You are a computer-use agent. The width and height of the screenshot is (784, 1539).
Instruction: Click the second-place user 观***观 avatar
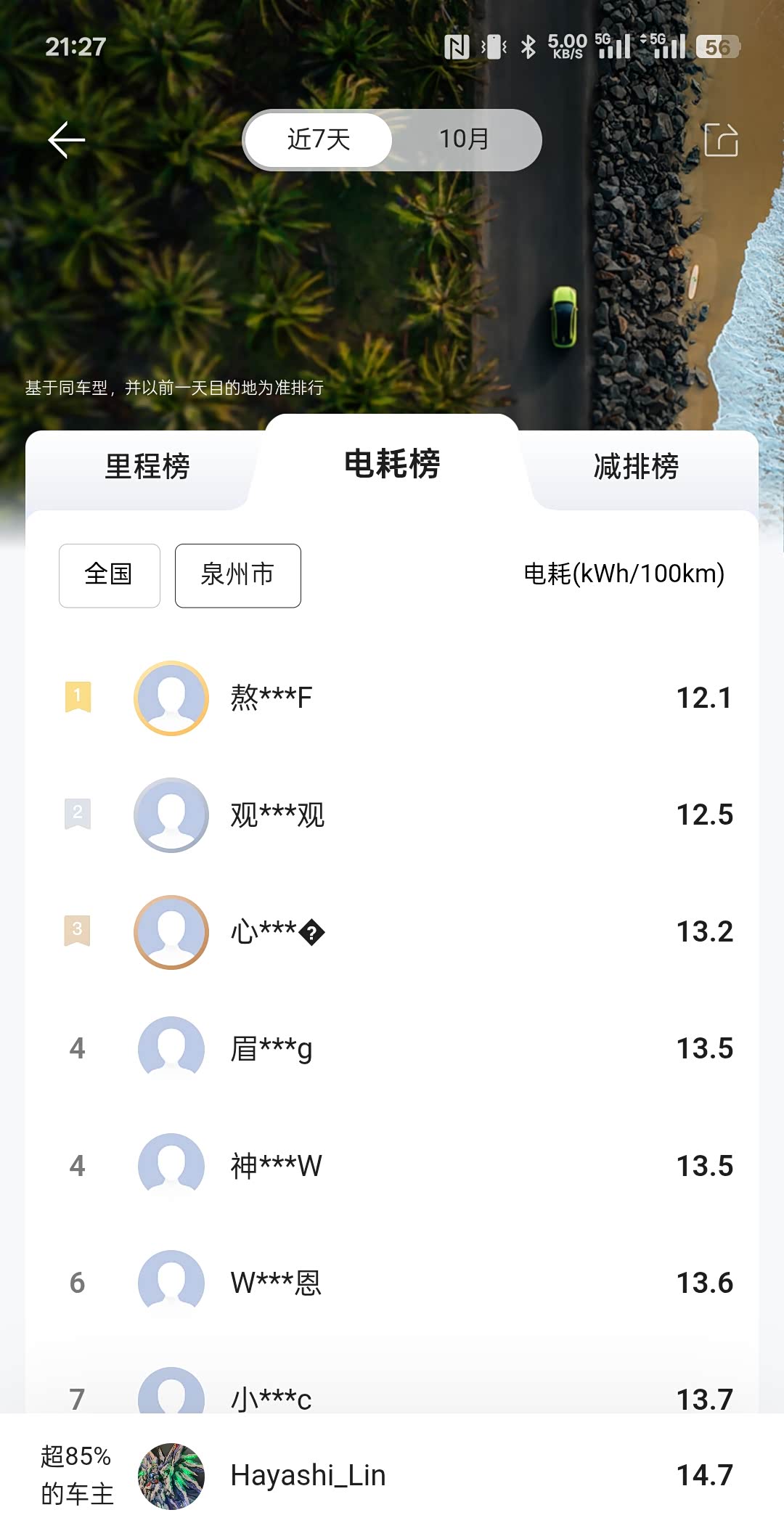[171, 815]
